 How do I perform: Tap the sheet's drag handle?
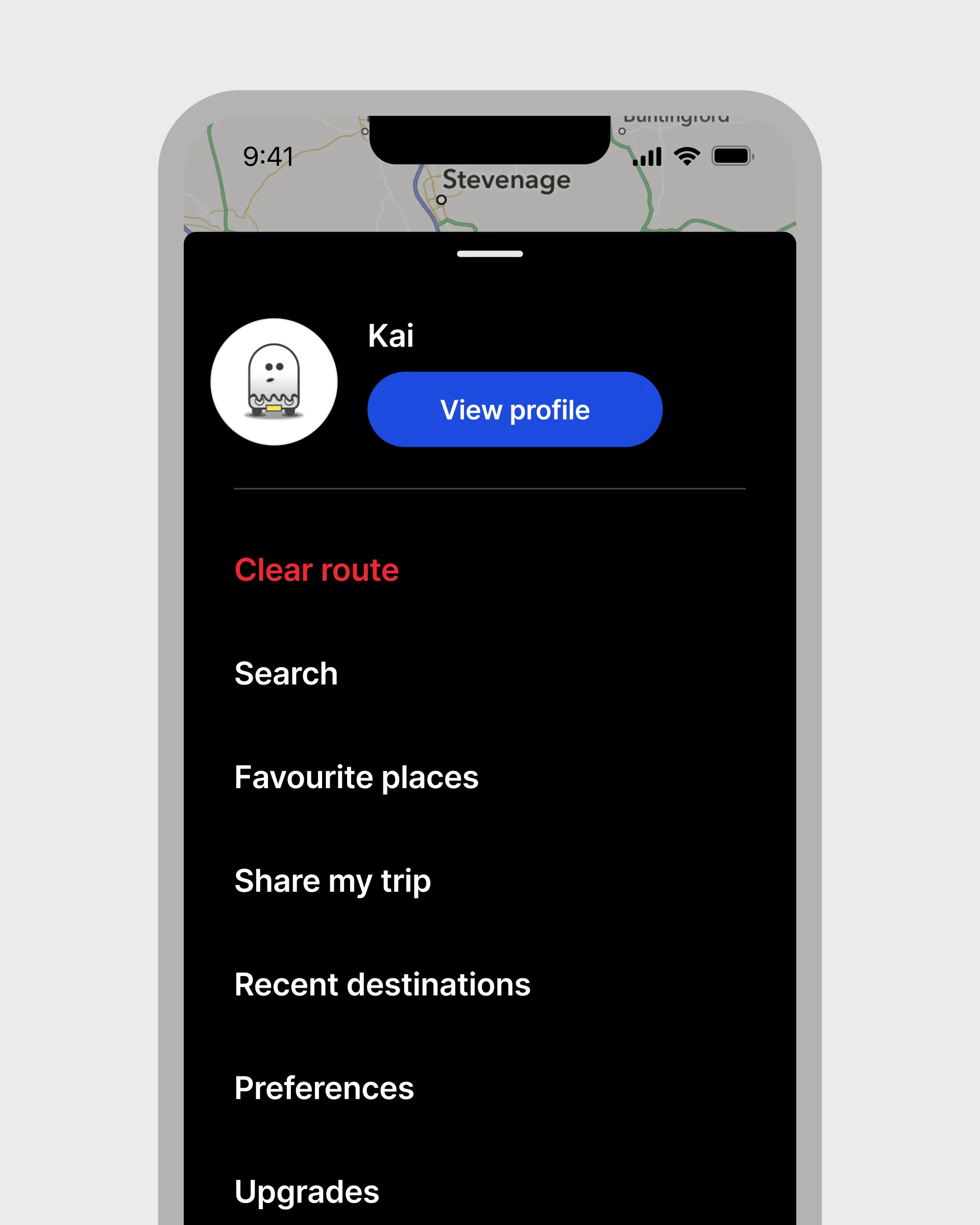[x=489, y=254]
